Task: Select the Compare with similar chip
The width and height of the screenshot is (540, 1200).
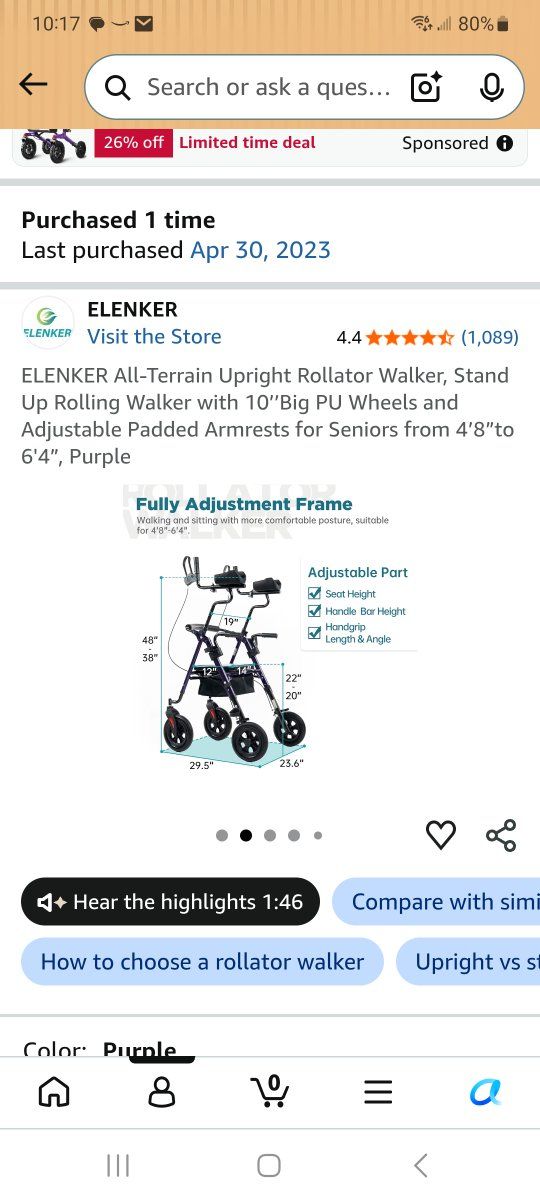Action: click(436, 902)
